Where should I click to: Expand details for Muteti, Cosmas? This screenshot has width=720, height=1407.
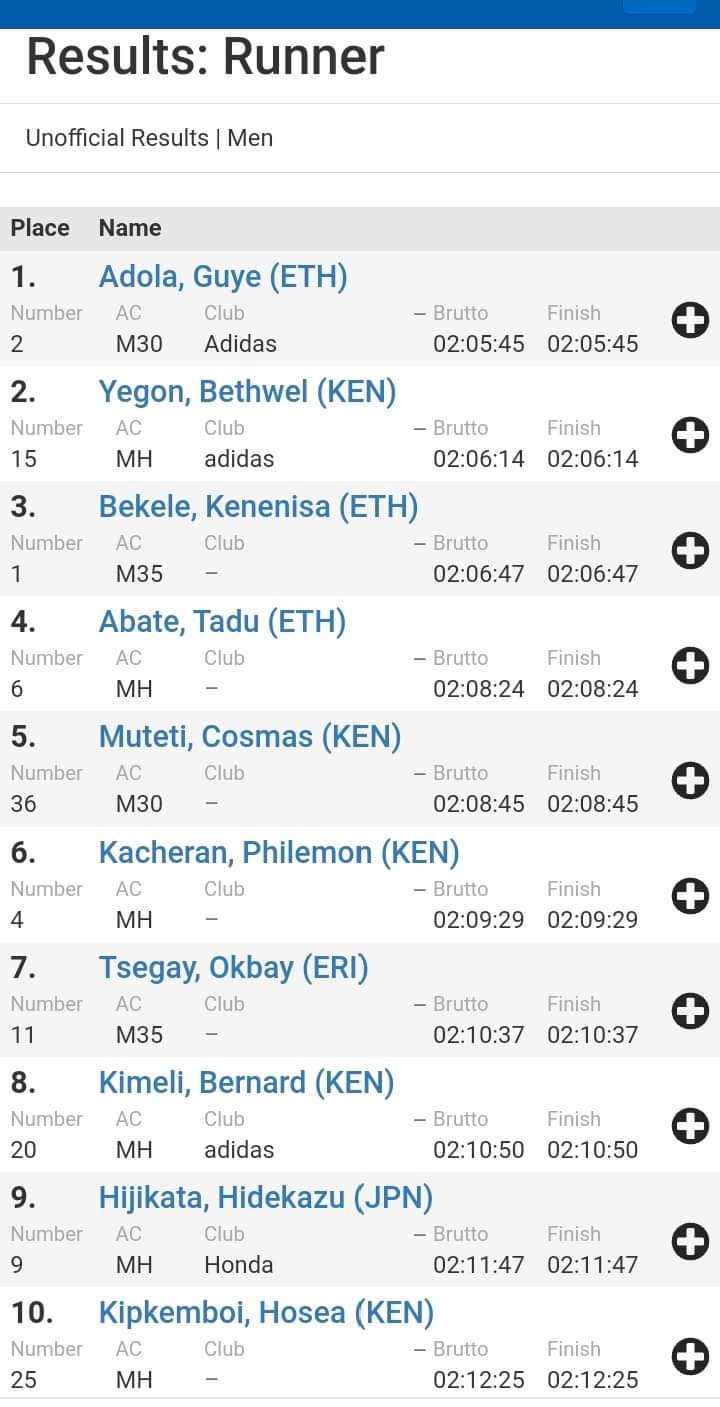690,780
